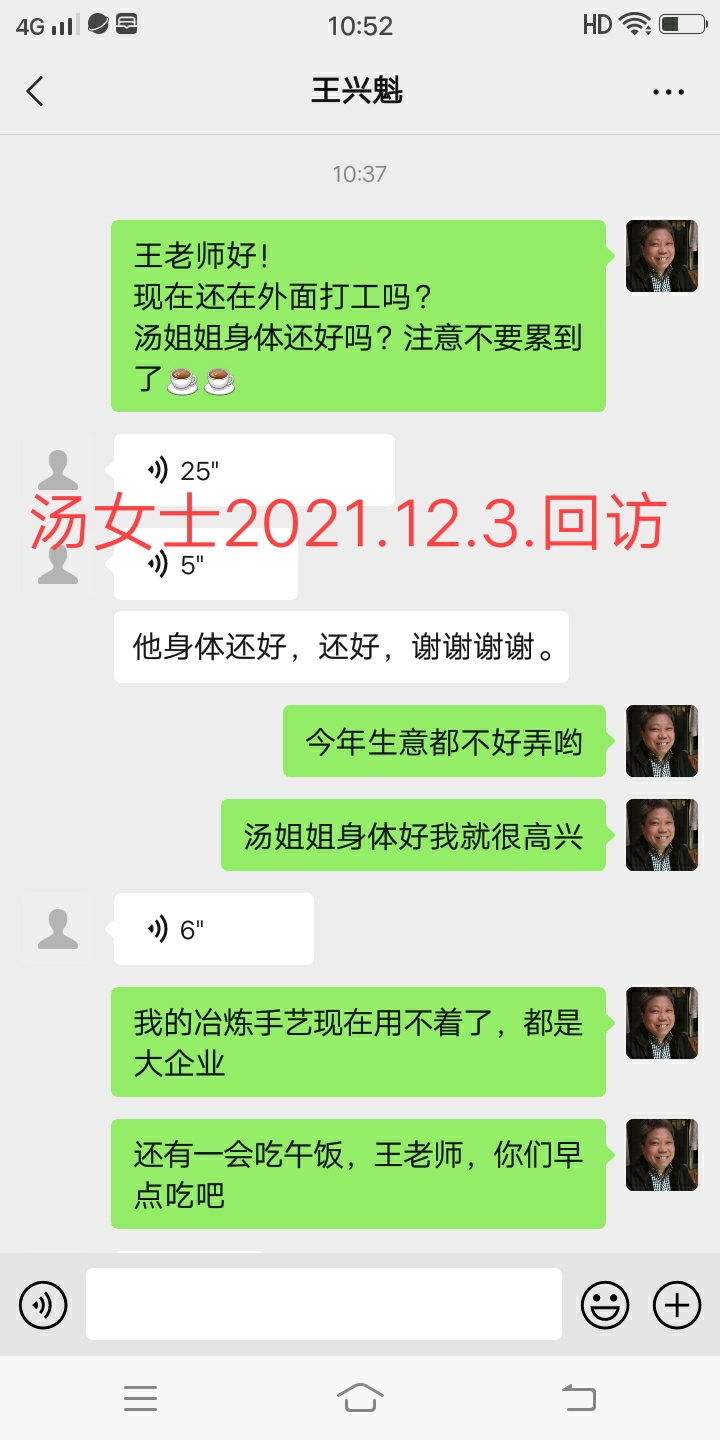The width and height of the screenshot is (720, 1440).
Task: Play the 25-second voice message
Action: tap(254, 469)
